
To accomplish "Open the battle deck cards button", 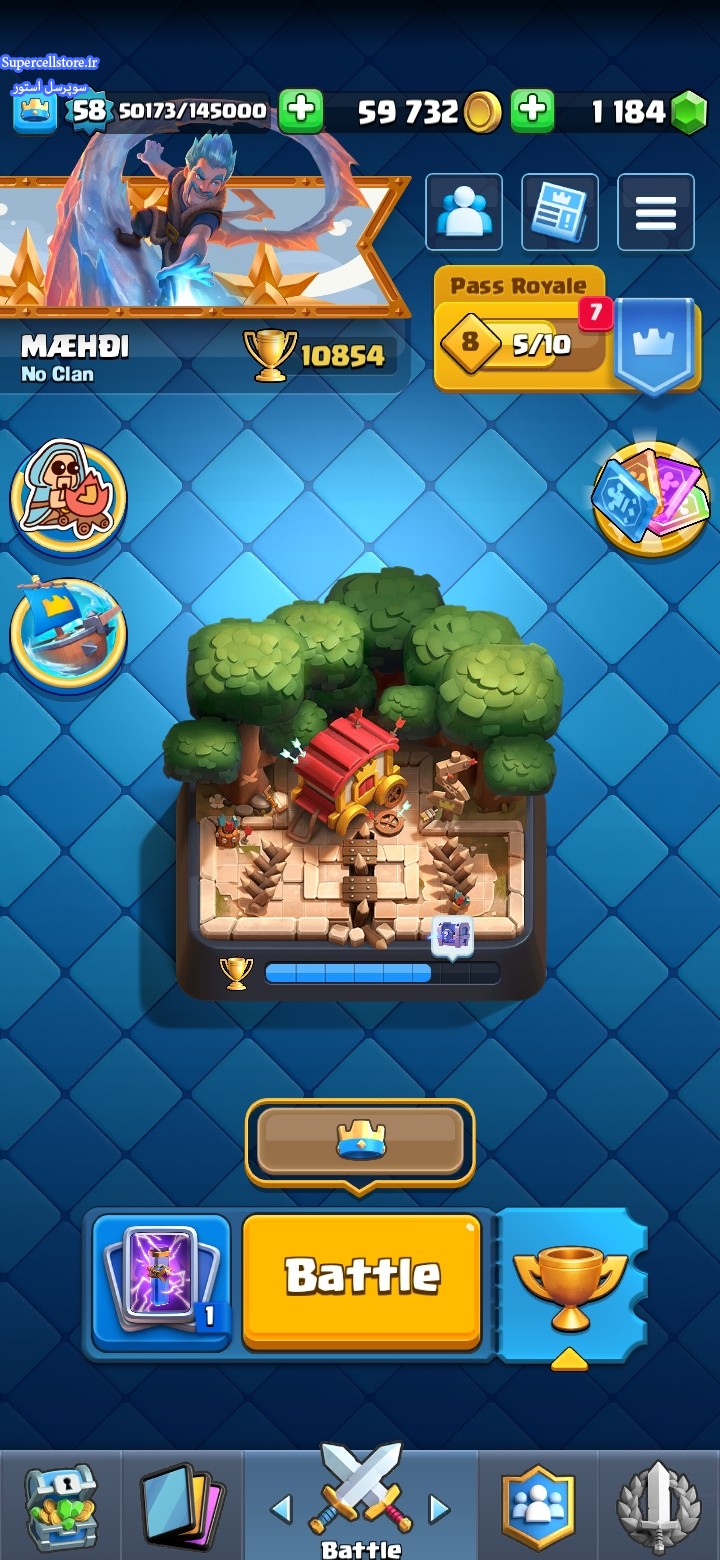I will pyautogui.click(x=162, y=1280).
